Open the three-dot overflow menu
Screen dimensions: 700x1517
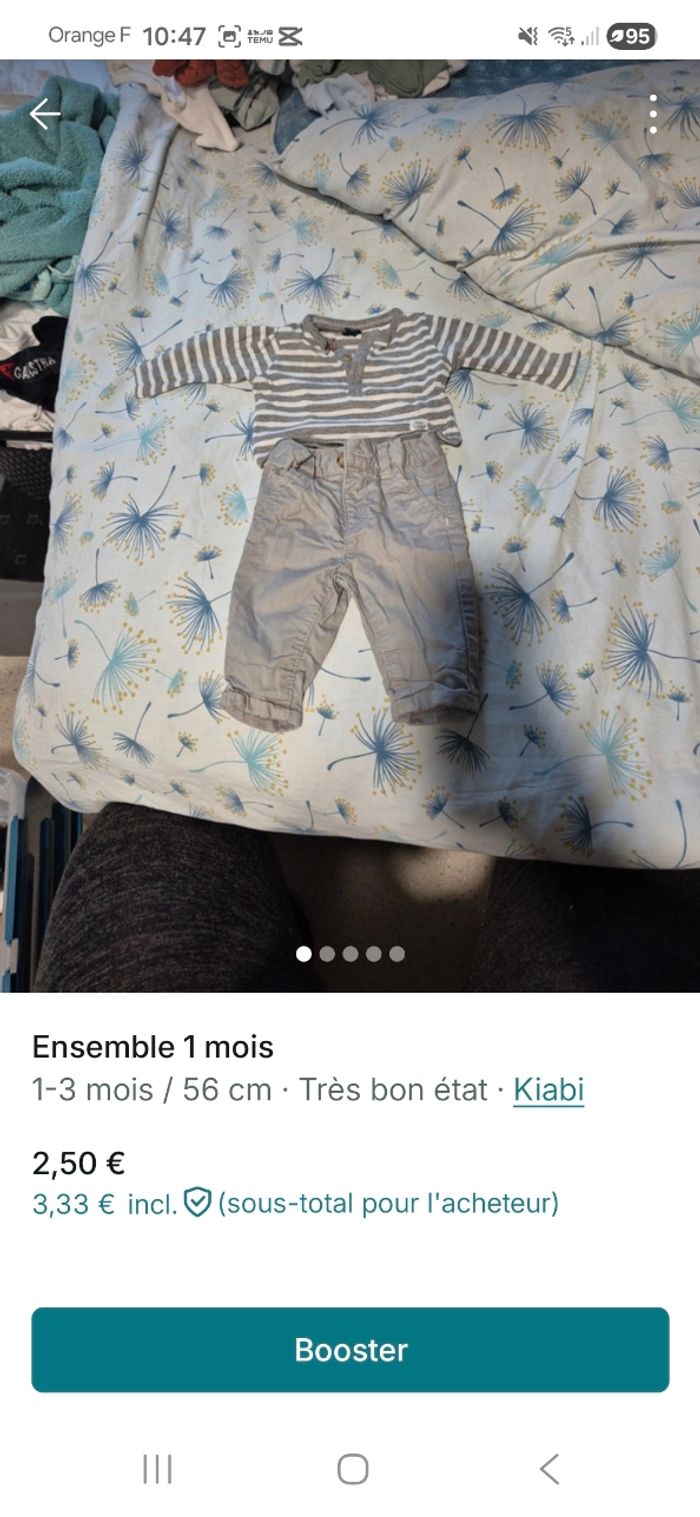click(x=653, y=115)
